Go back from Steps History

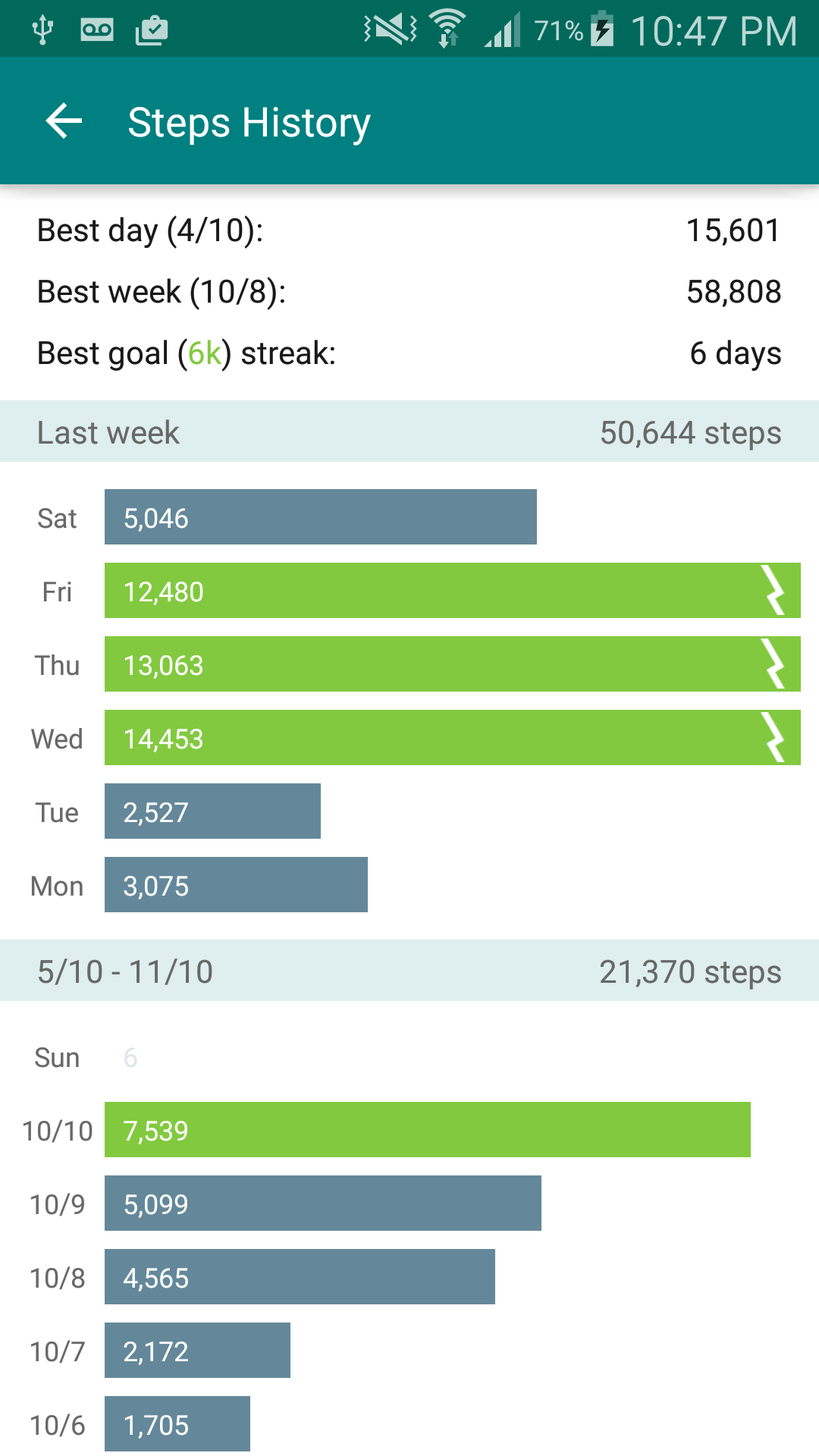pyautogui.click(x=64, y=121)
